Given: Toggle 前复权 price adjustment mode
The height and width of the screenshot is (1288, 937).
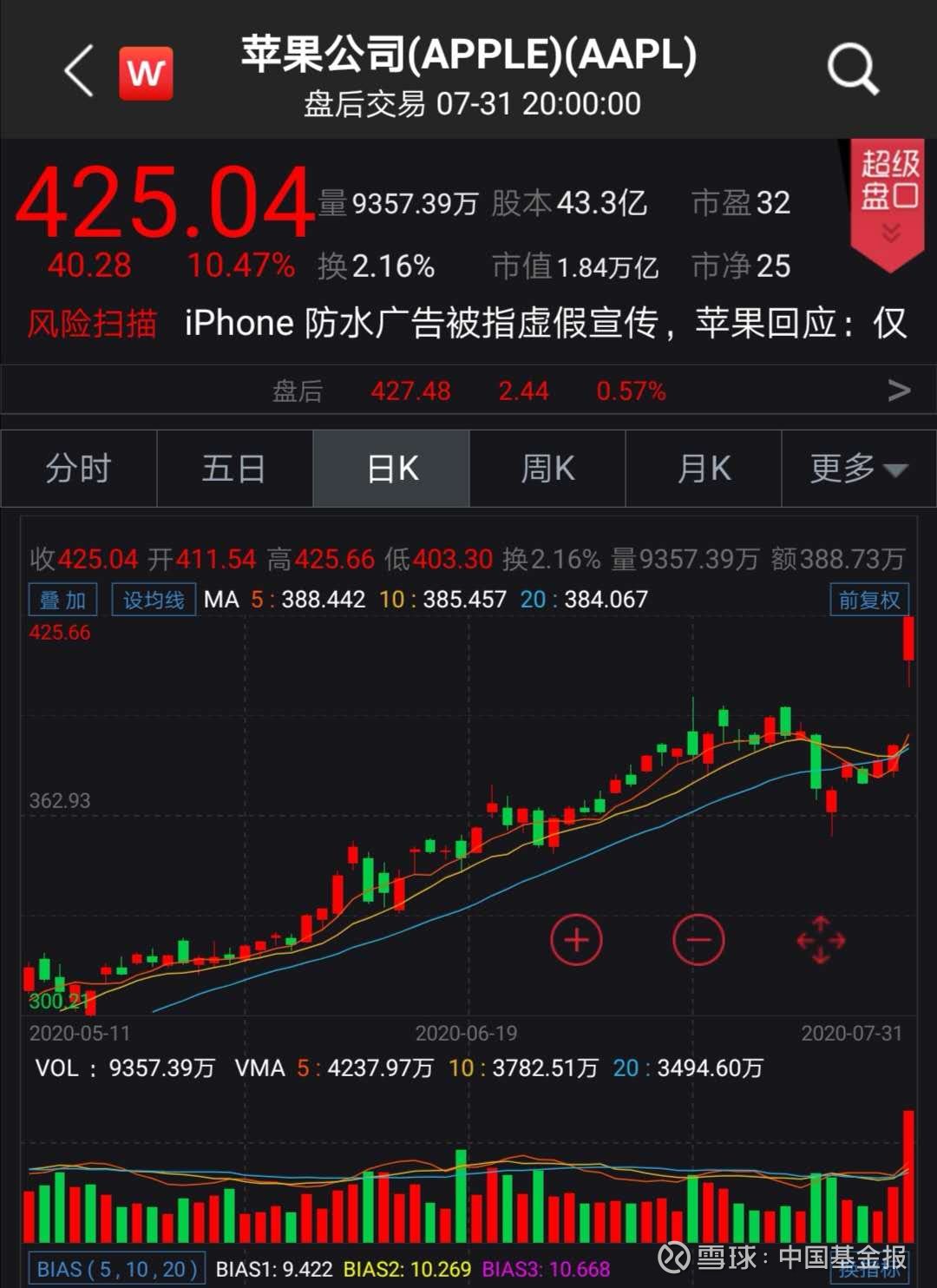Looking at the screenshot, I should click(x=868, y=599).
